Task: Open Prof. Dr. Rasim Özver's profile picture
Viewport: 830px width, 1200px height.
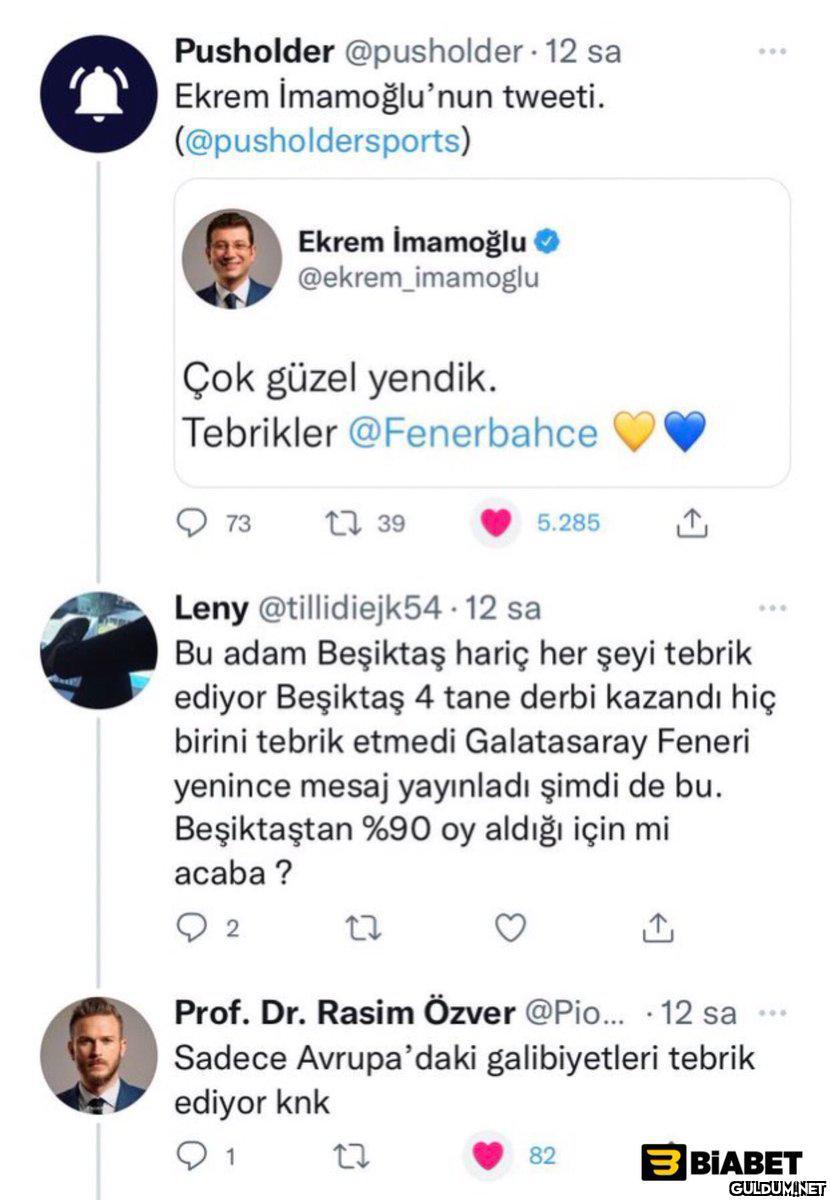Action: point(98,1054)
